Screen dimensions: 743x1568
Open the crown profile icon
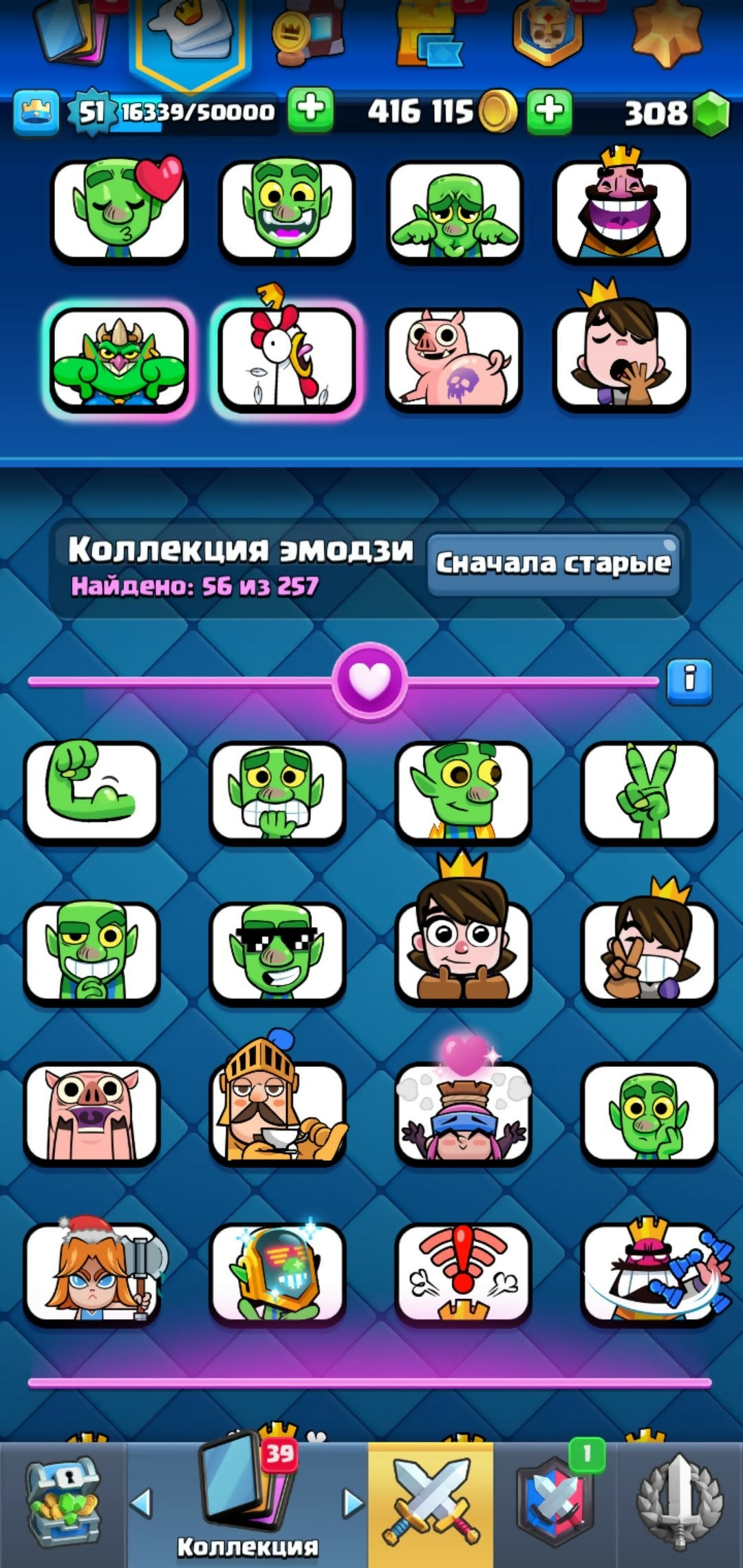[x=36, y=111]
